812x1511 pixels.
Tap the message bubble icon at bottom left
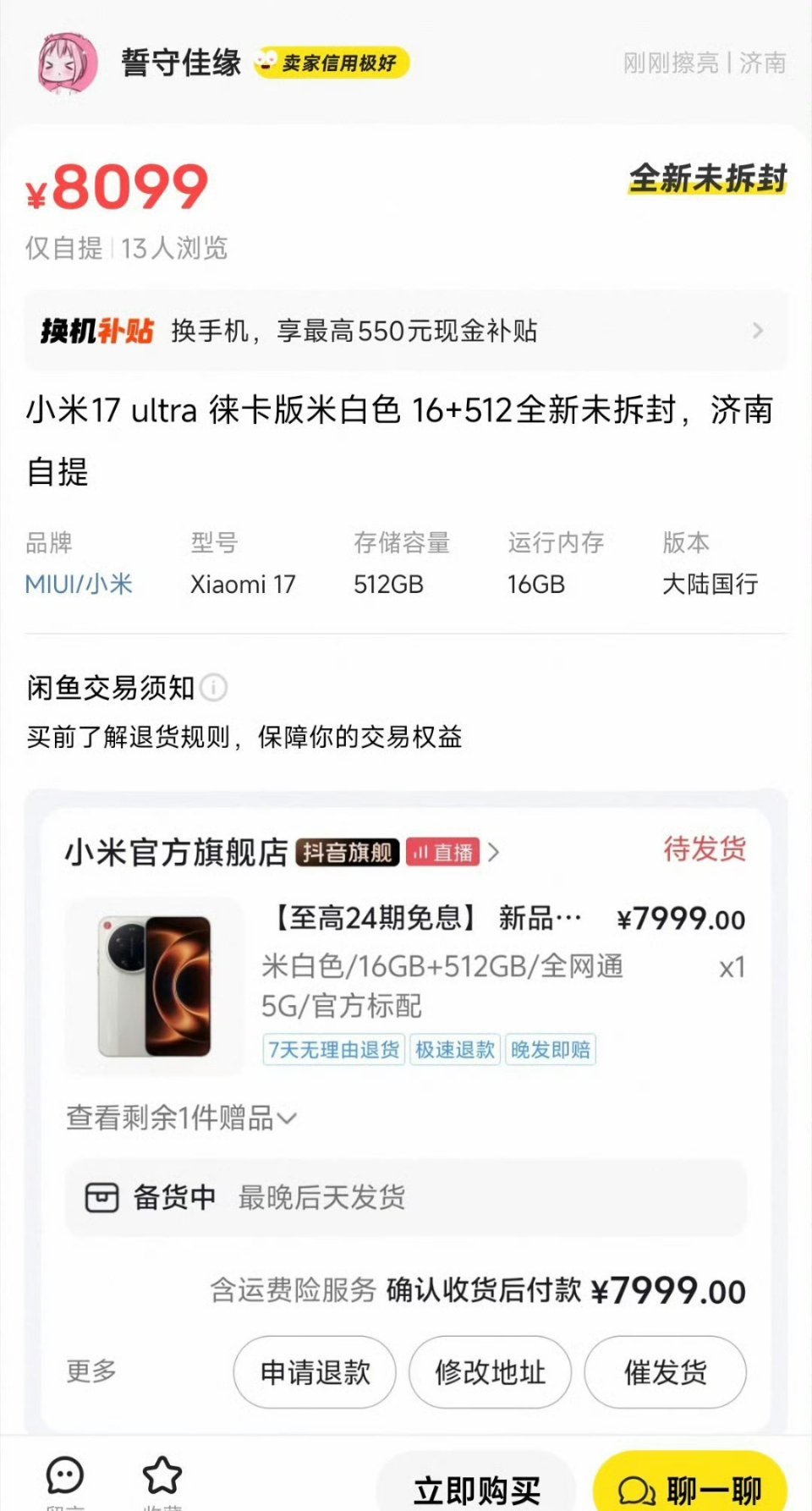coord(68,1476)
